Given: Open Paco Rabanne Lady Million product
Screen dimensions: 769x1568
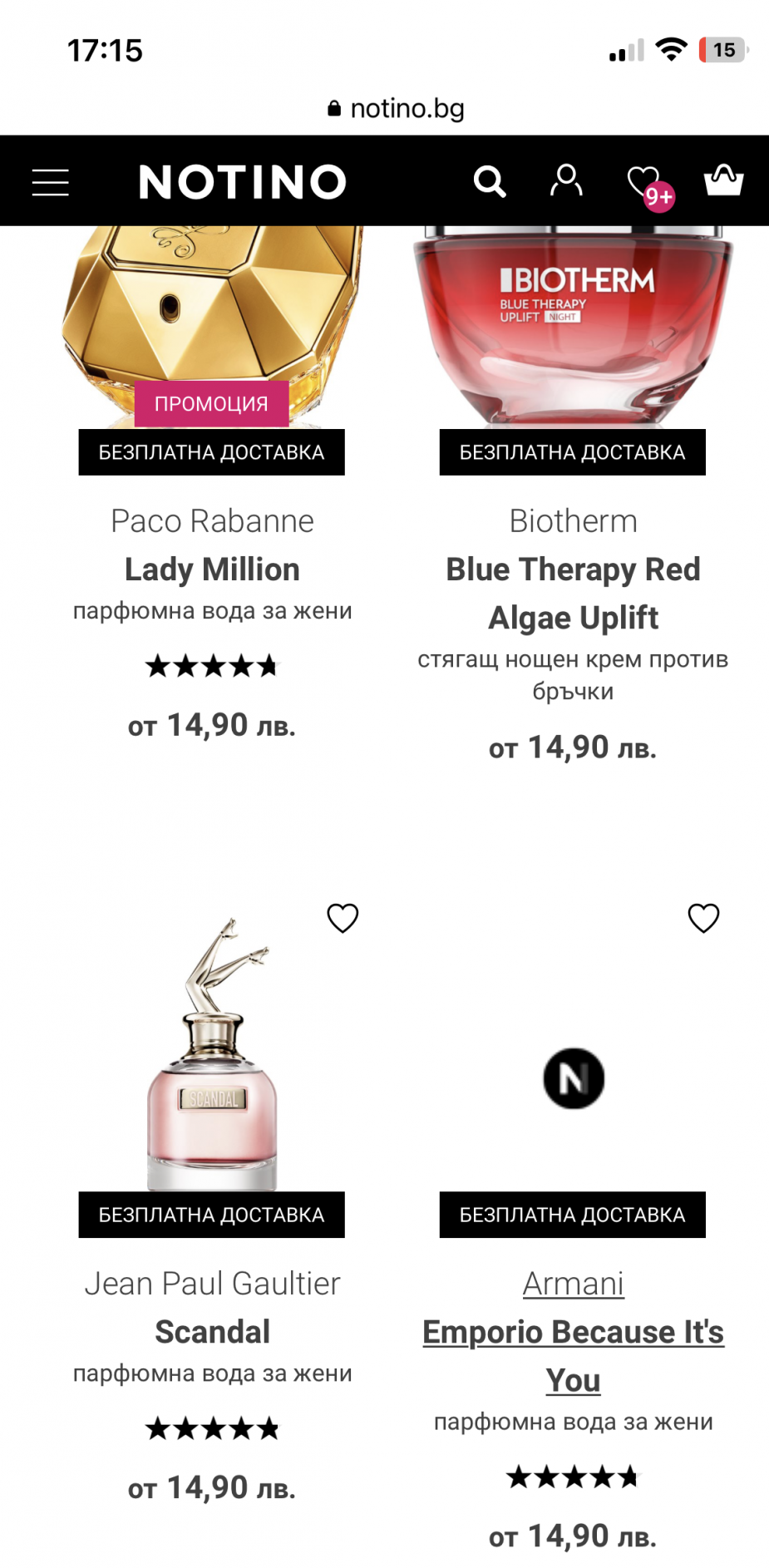Looking at the screenshot, I should [212, 570].
